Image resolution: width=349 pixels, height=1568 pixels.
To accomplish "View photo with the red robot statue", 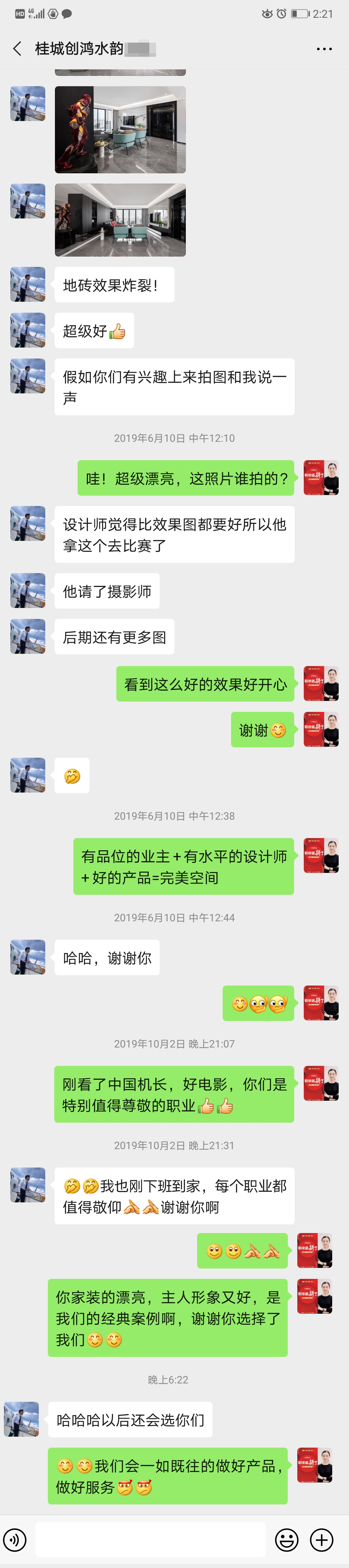I will [120, 130].
